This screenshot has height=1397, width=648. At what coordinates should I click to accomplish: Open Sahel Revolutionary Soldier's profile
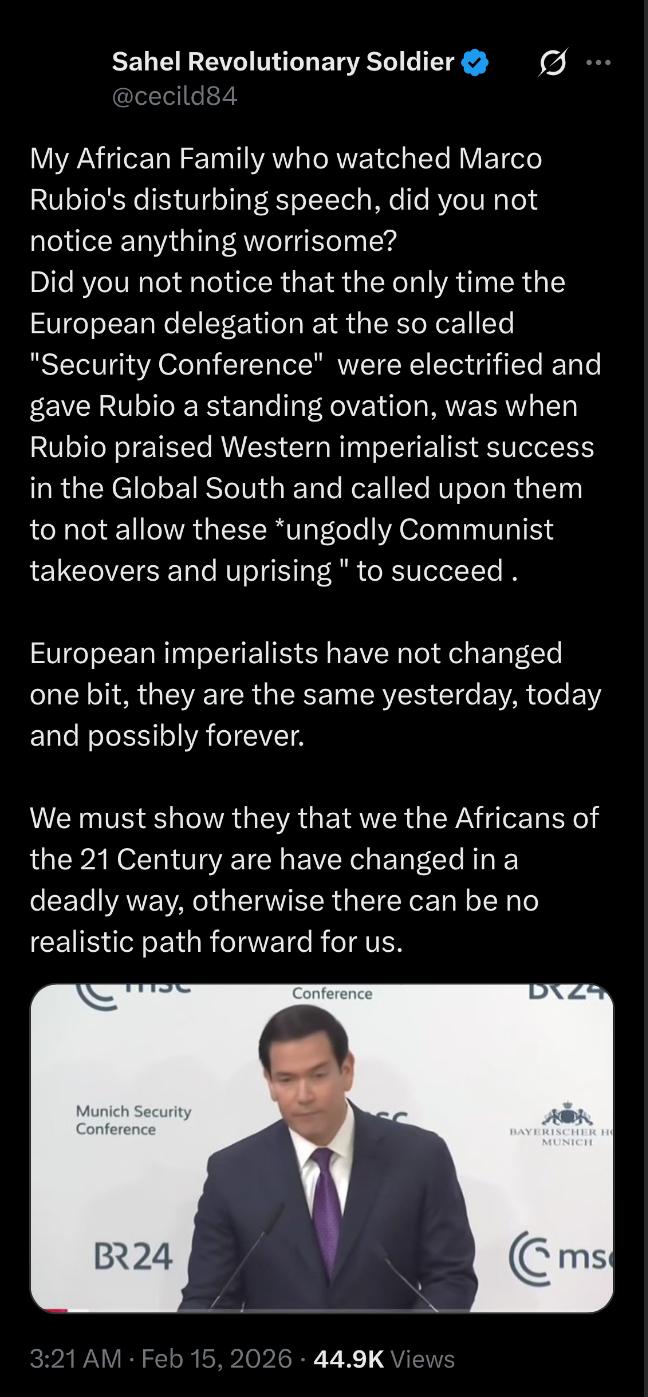tap(283, 62)
